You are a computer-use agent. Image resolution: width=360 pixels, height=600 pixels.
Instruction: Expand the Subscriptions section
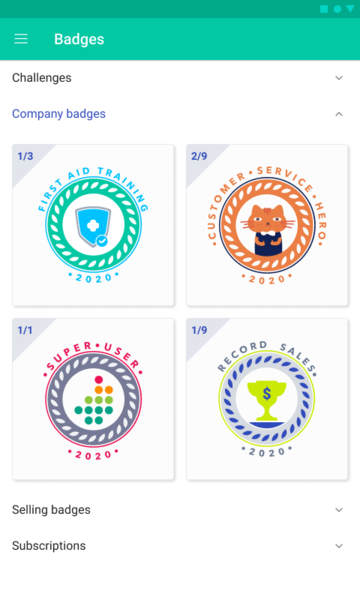point(180,546)
